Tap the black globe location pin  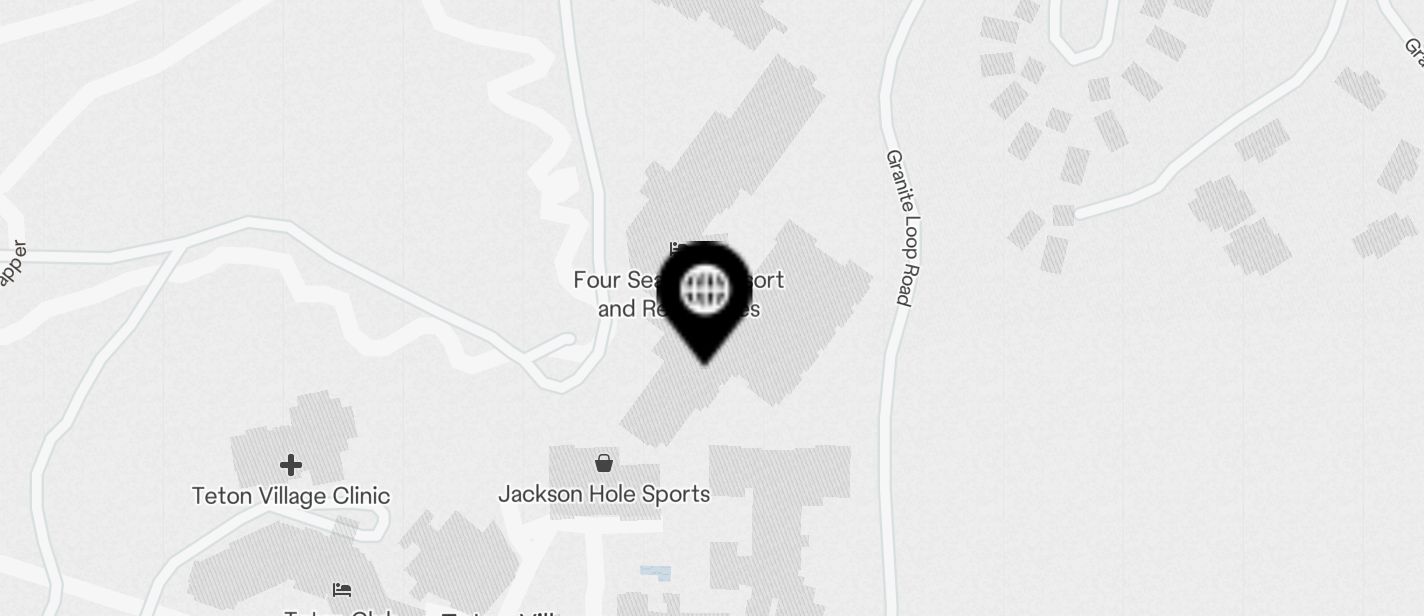point(705,294)
